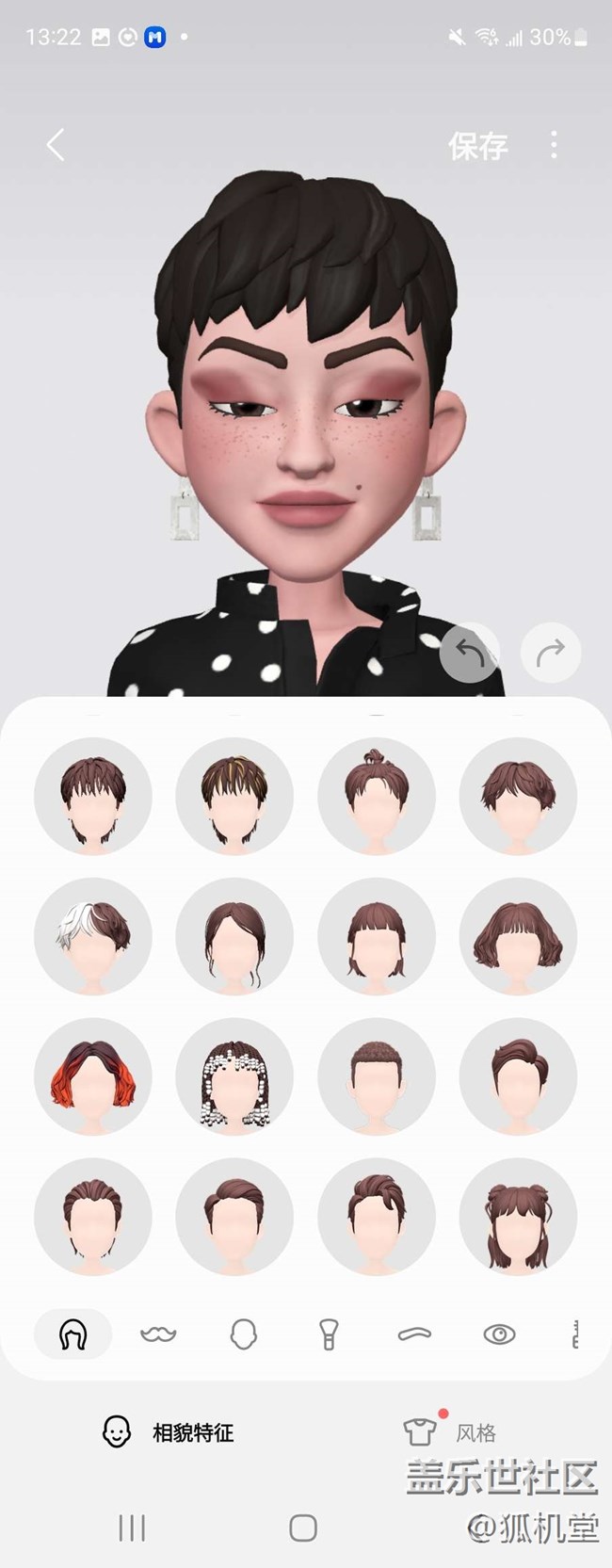Screen dimensions: 612x1568
Task: Open the head shape category
Action: [243, 1334]
